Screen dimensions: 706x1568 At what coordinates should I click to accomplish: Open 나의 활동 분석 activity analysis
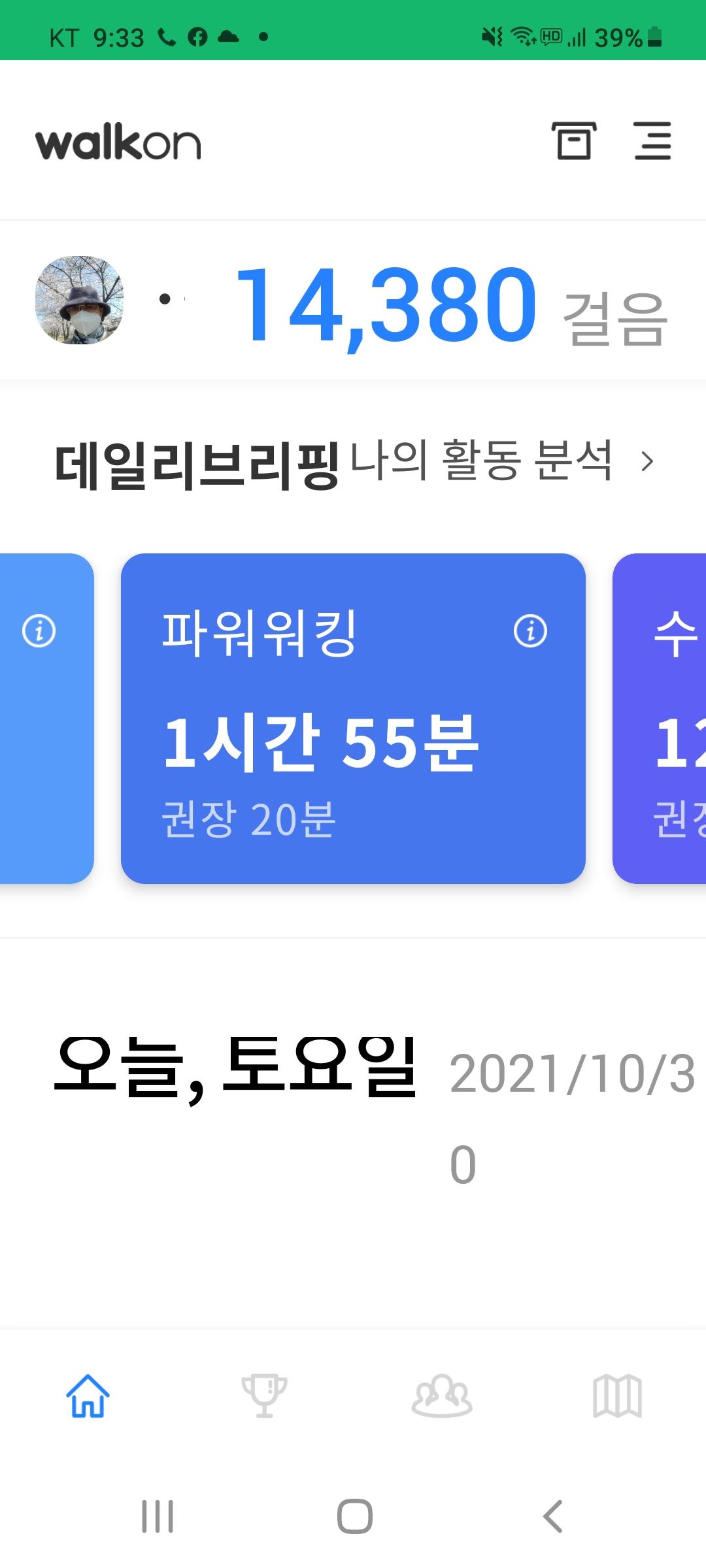(501, 461)
